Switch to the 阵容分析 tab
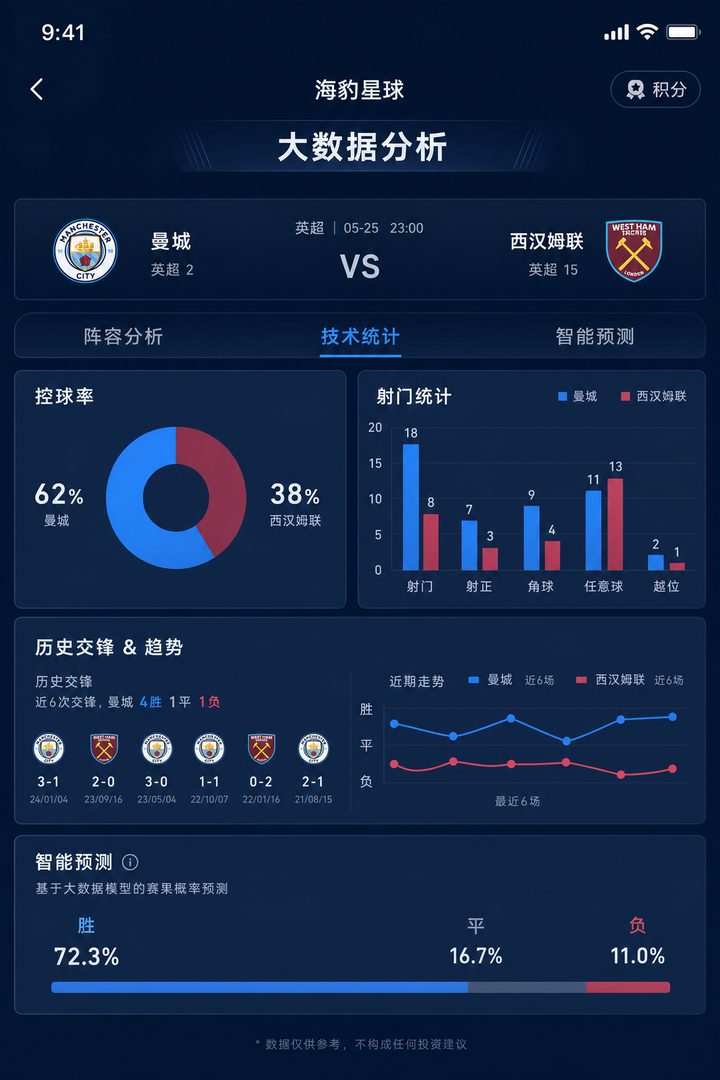 point(123,336)
